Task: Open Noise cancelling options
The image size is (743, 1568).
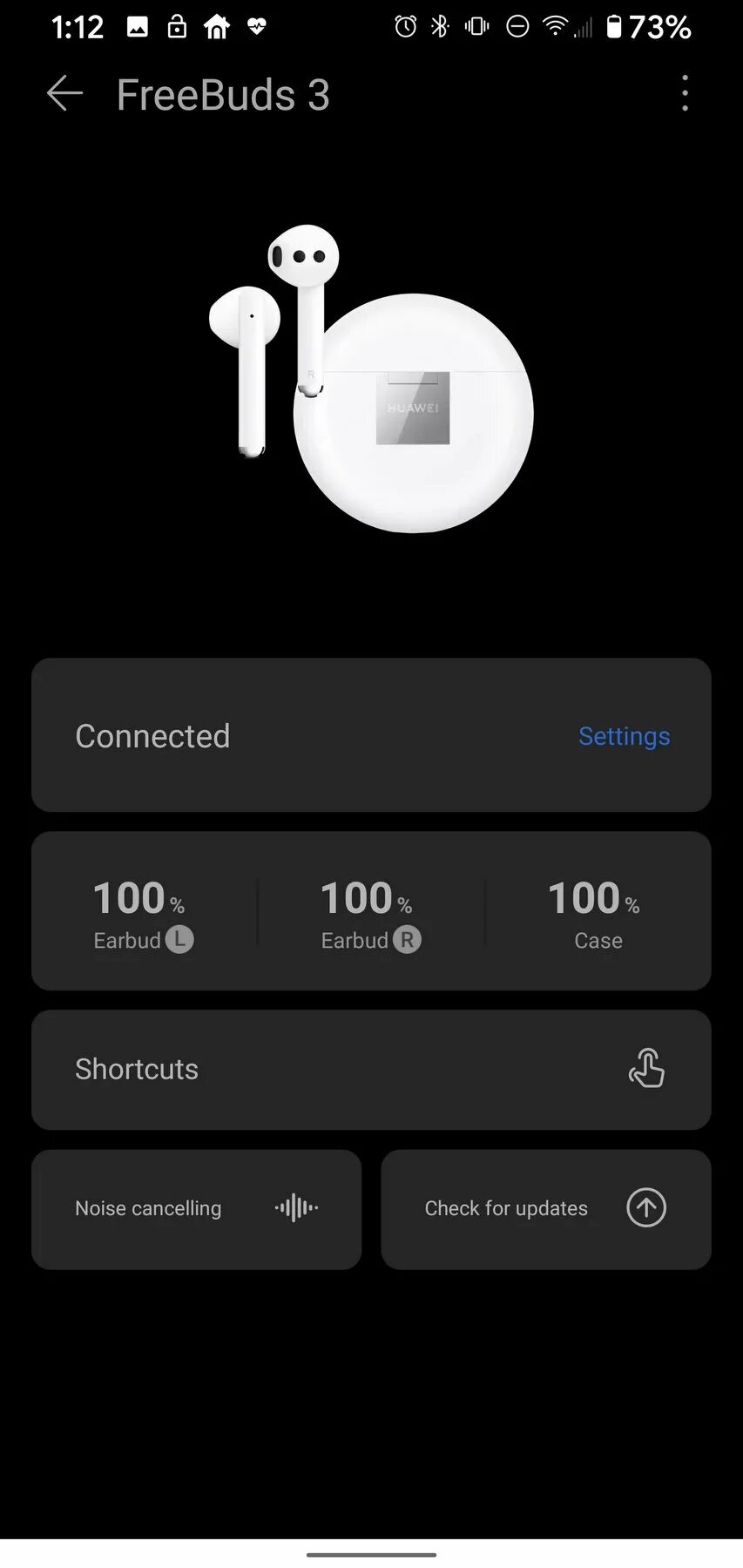Action: [x=196, y=1209]
